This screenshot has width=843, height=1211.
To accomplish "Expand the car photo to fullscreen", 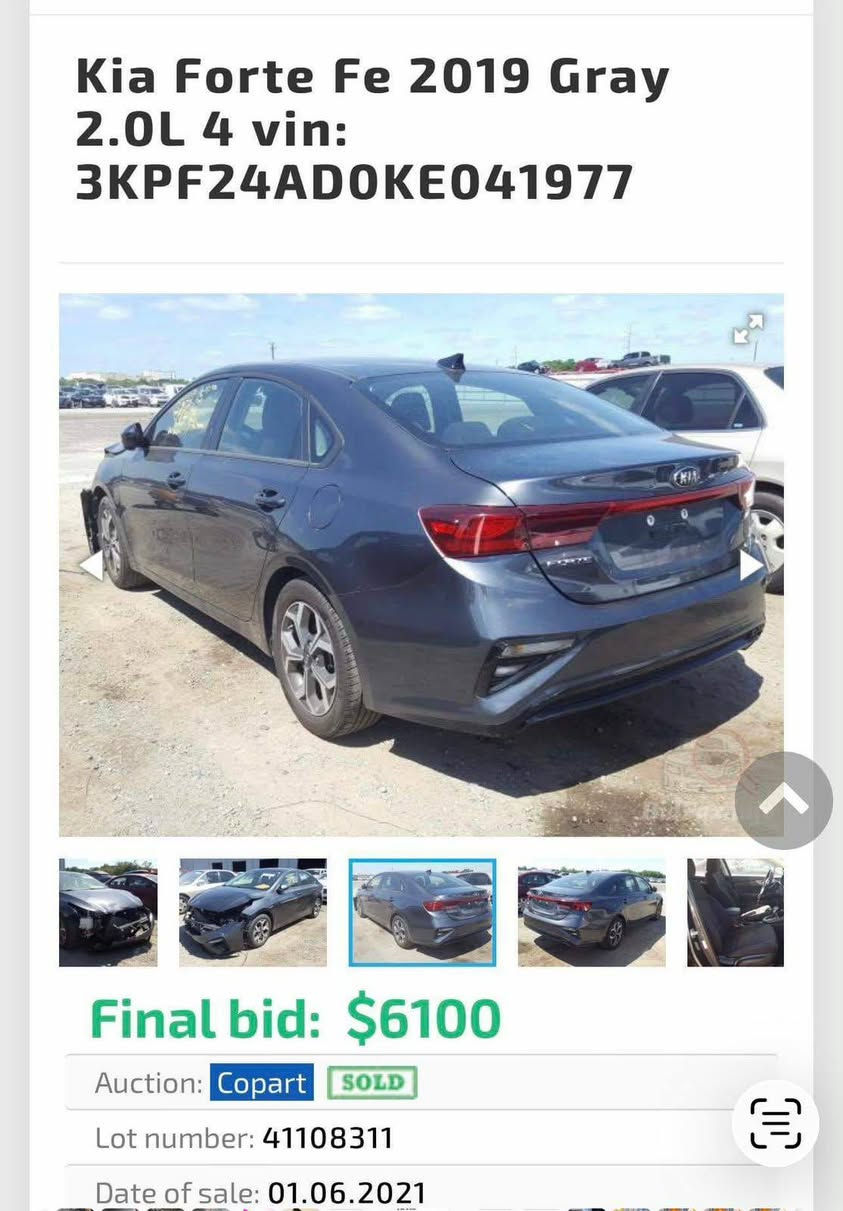I will (x=747, y=328).
